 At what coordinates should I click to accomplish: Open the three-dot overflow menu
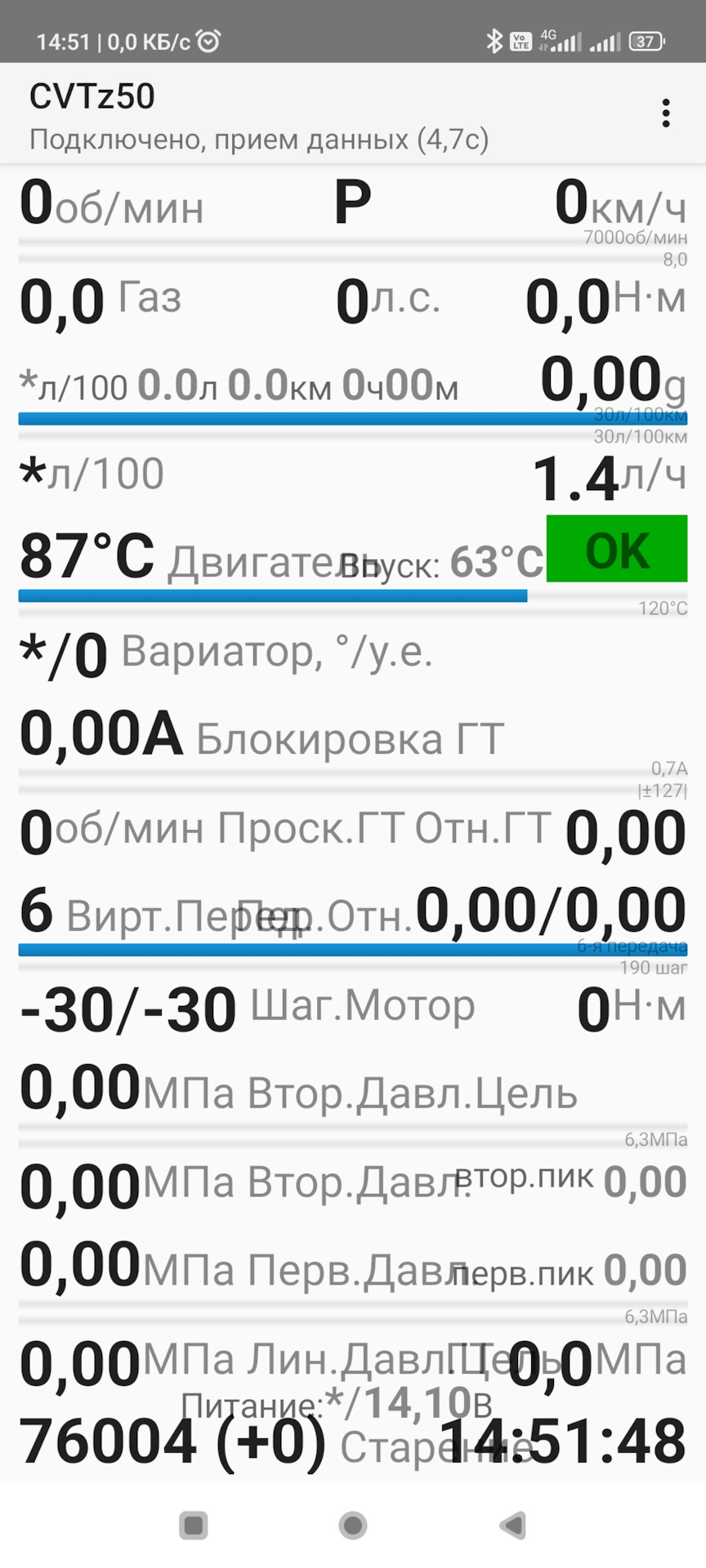coord(666,114)
